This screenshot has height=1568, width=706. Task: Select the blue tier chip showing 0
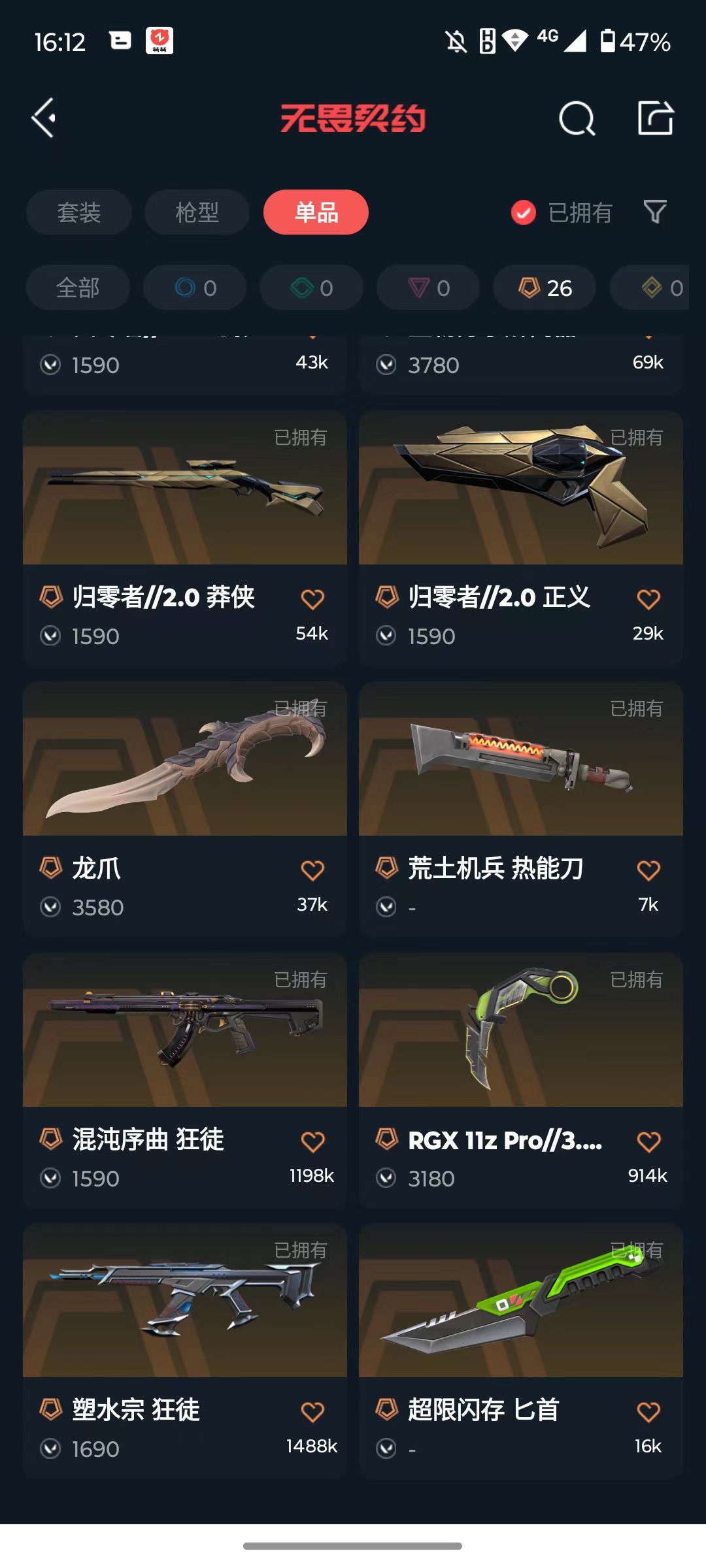pos(195,287)
